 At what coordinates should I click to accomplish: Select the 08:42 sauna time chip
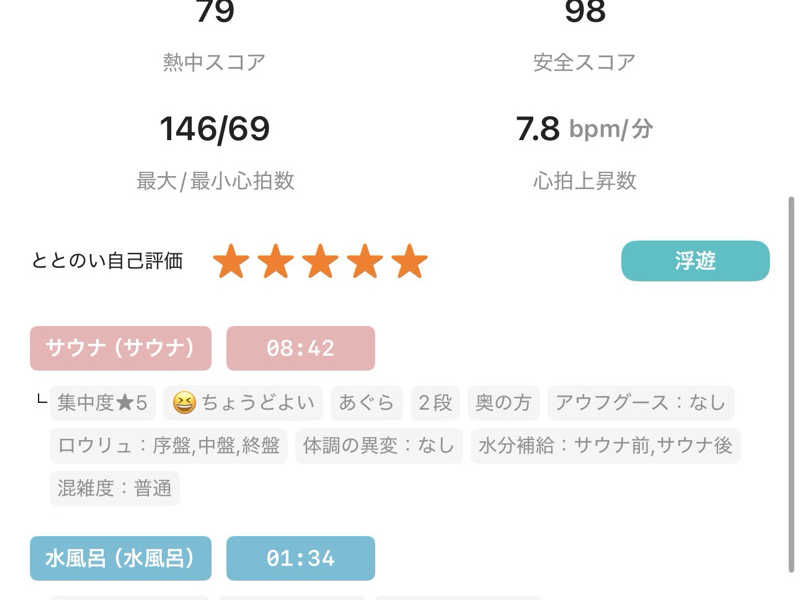(x=300, y=348)
